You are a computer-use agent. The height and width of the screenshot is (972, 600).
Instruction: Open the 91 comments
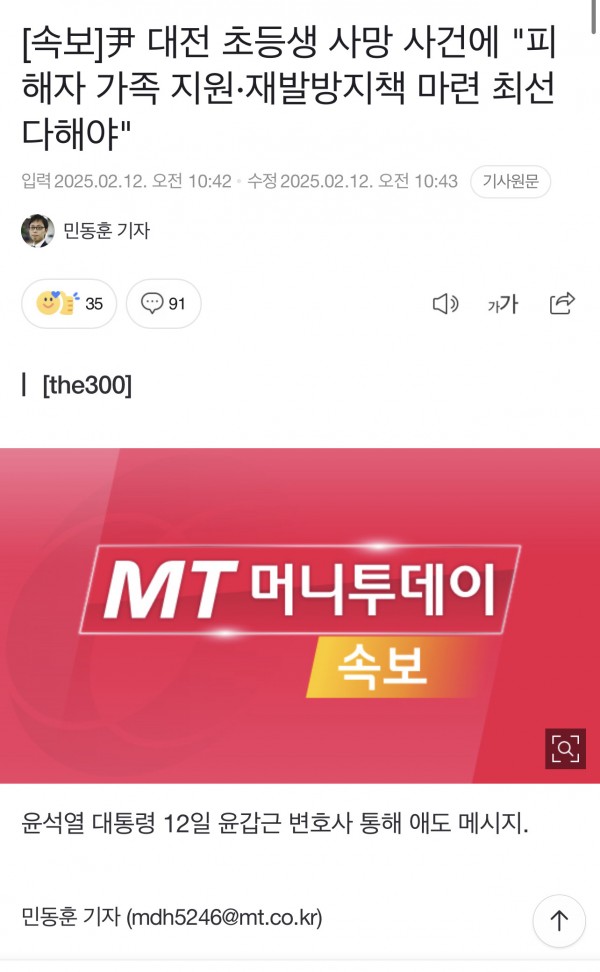coord(164,304)
